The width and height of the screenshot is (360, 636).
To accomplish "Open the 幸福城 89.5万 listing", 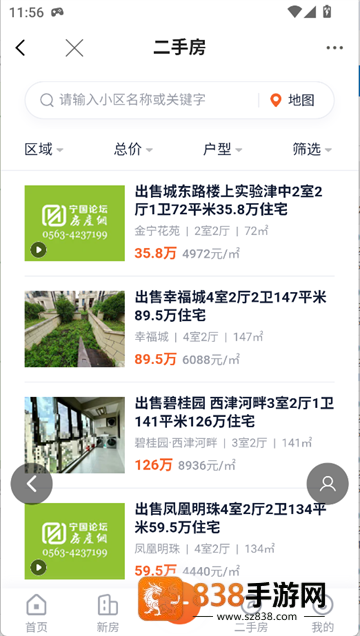I will (x=180, y=329).
